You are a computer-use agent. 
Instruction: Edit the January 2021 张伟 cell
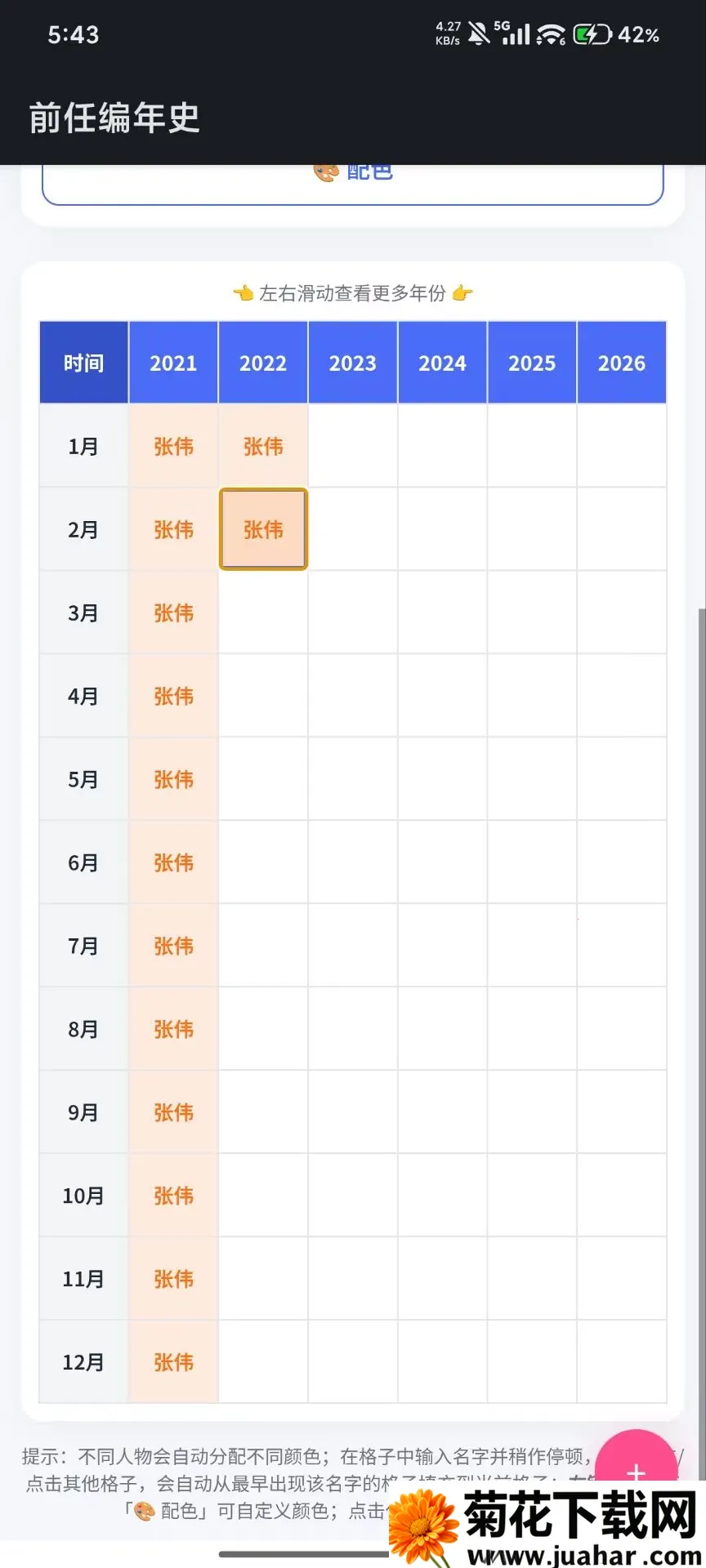tap(173, 446)
